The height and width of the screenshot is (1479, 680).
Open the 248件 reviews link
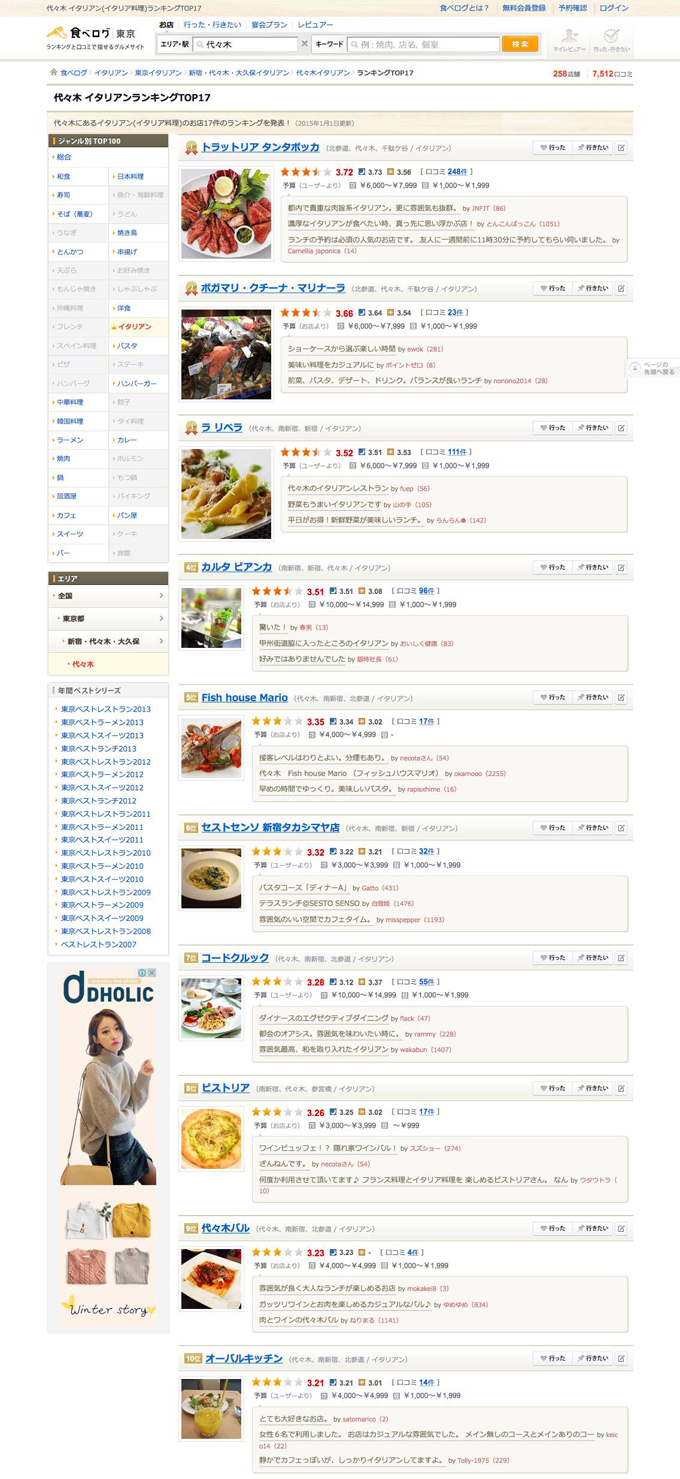(x=457, y=171)
